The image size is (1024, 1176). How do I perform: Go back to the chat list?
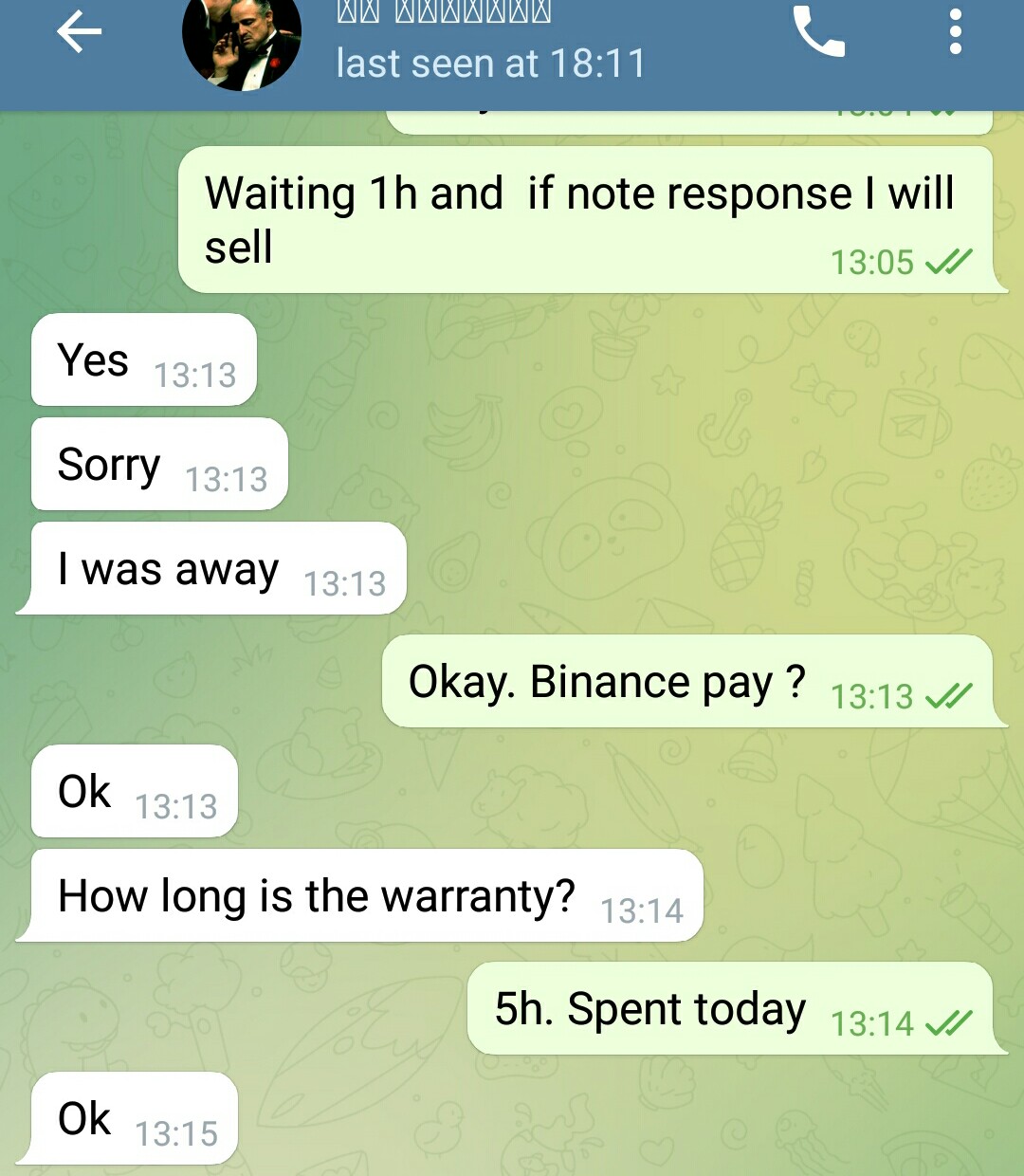[x=80, y=33]
